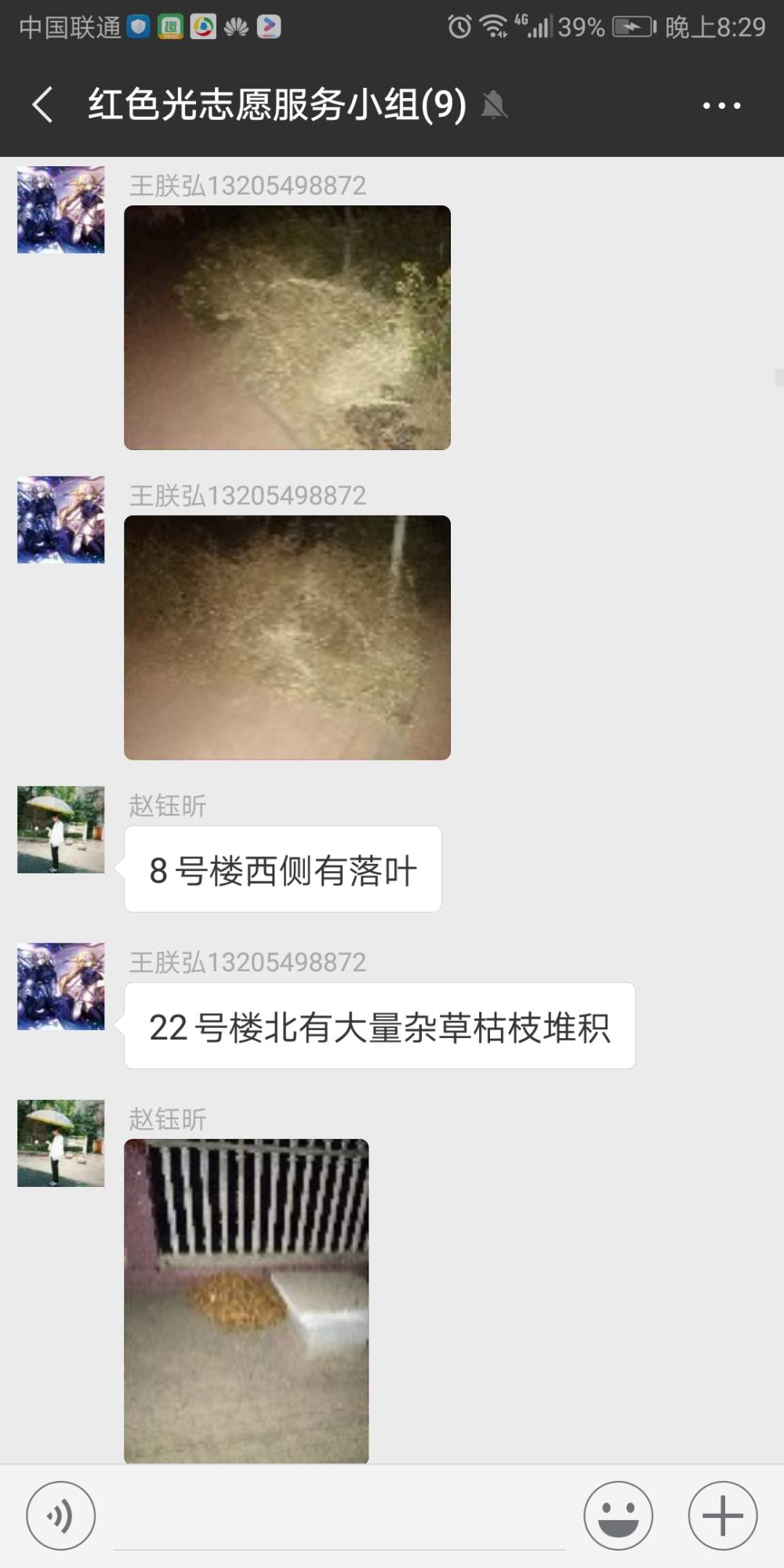Switch to voice message input
Viewport: 784px width, 1568px height.
(x=61, y=1515)
